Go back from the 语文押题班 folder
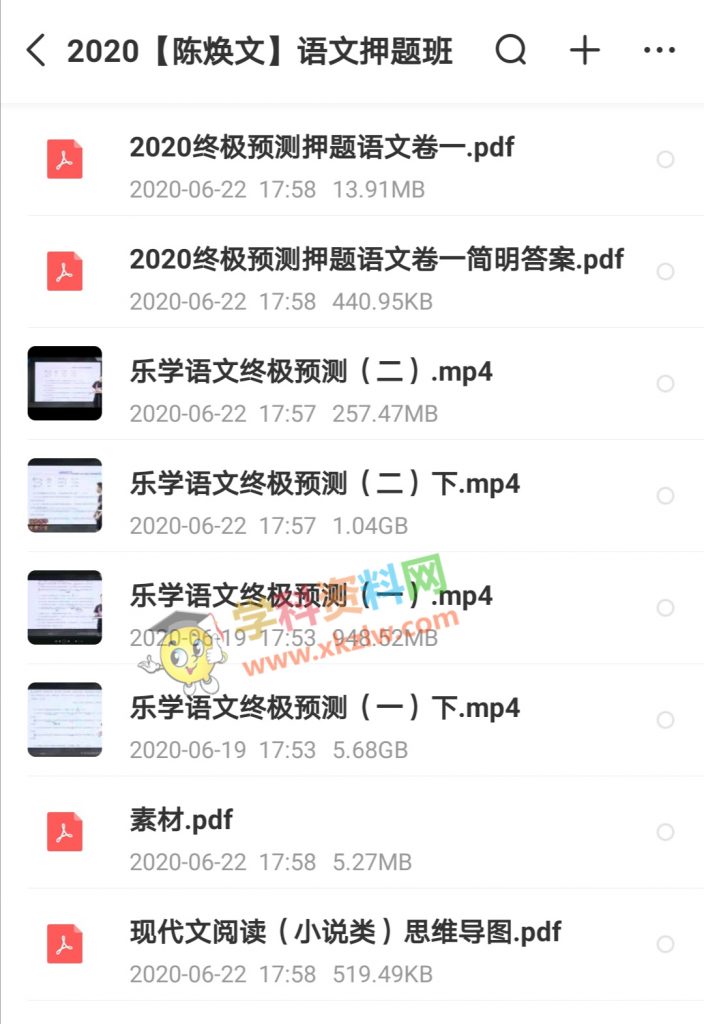This screenshot has height=1024, width=704. [36, 50]
